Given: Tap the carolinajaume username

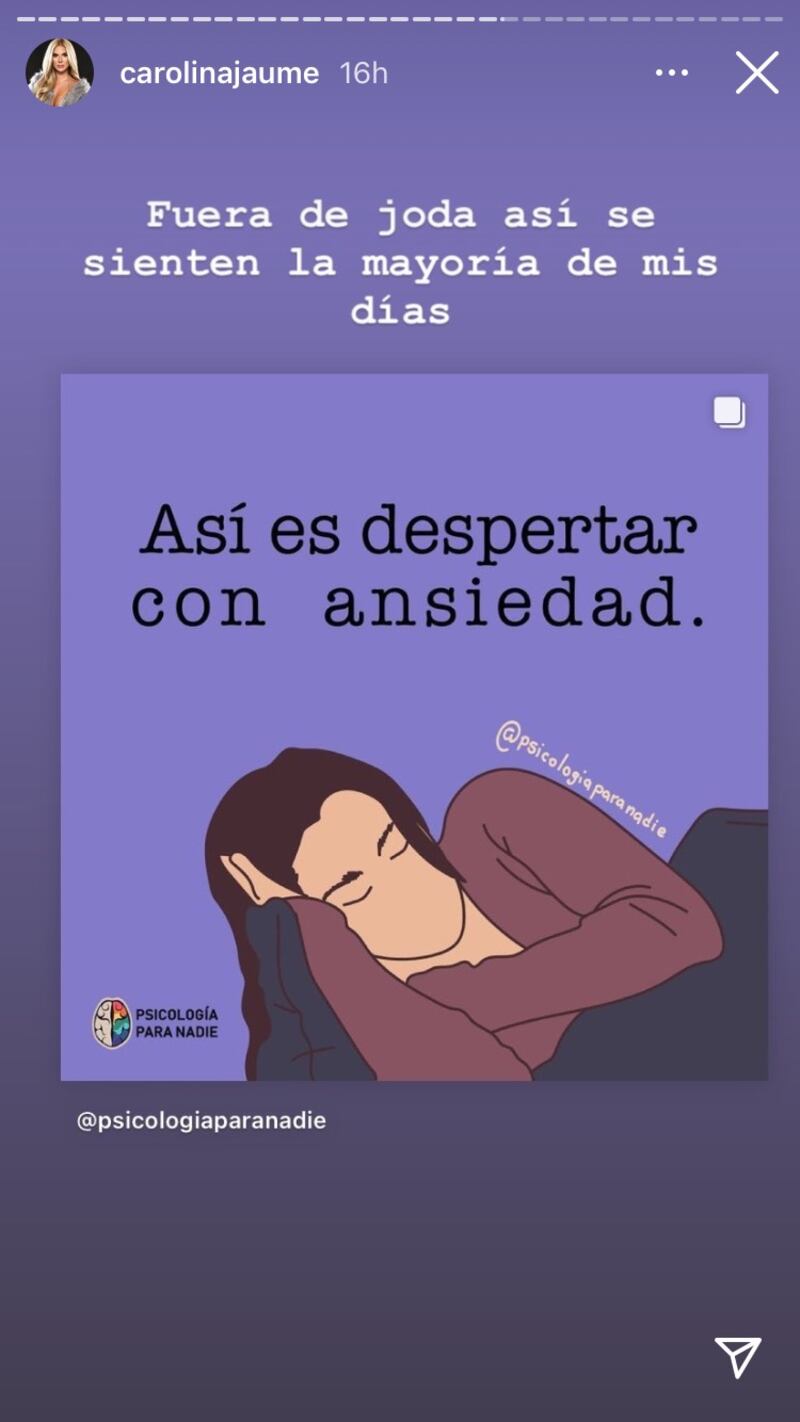Looking at the screenshot, I should point(219,73).
